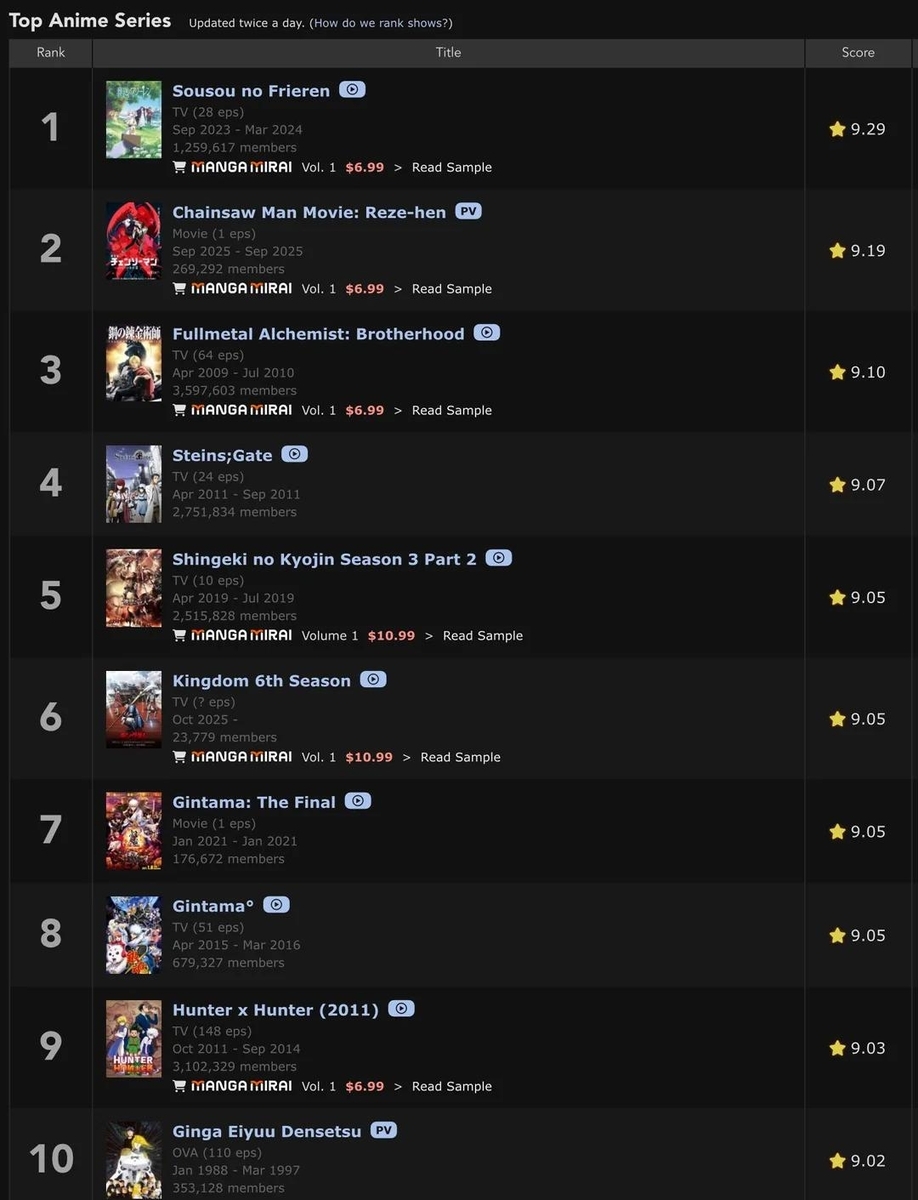Play the Sousou no Frieren trailer icon
The height and width of the screenshot is (1200, 918).
[352, 90]
